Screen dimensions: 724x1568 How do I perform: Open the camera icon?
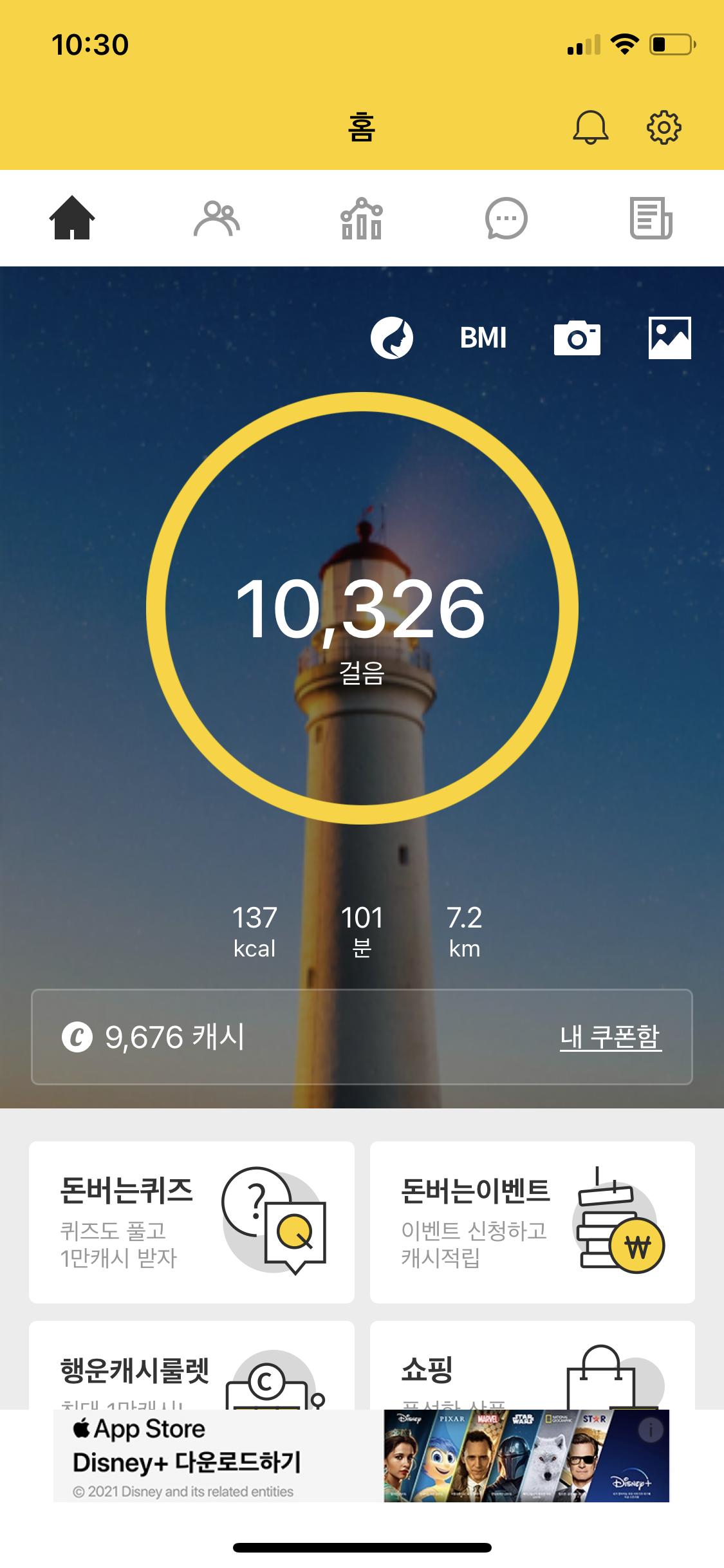point(577,338)
